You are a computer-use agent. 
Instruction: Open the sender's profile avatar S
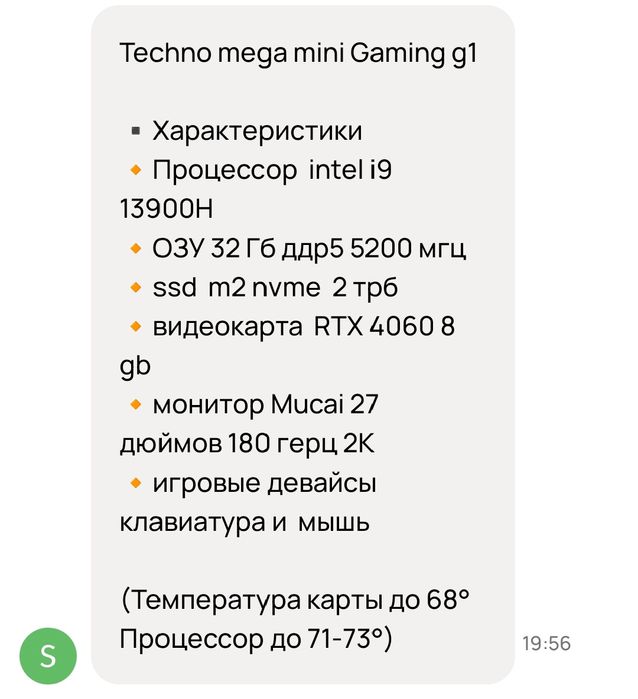pos(49,654)
